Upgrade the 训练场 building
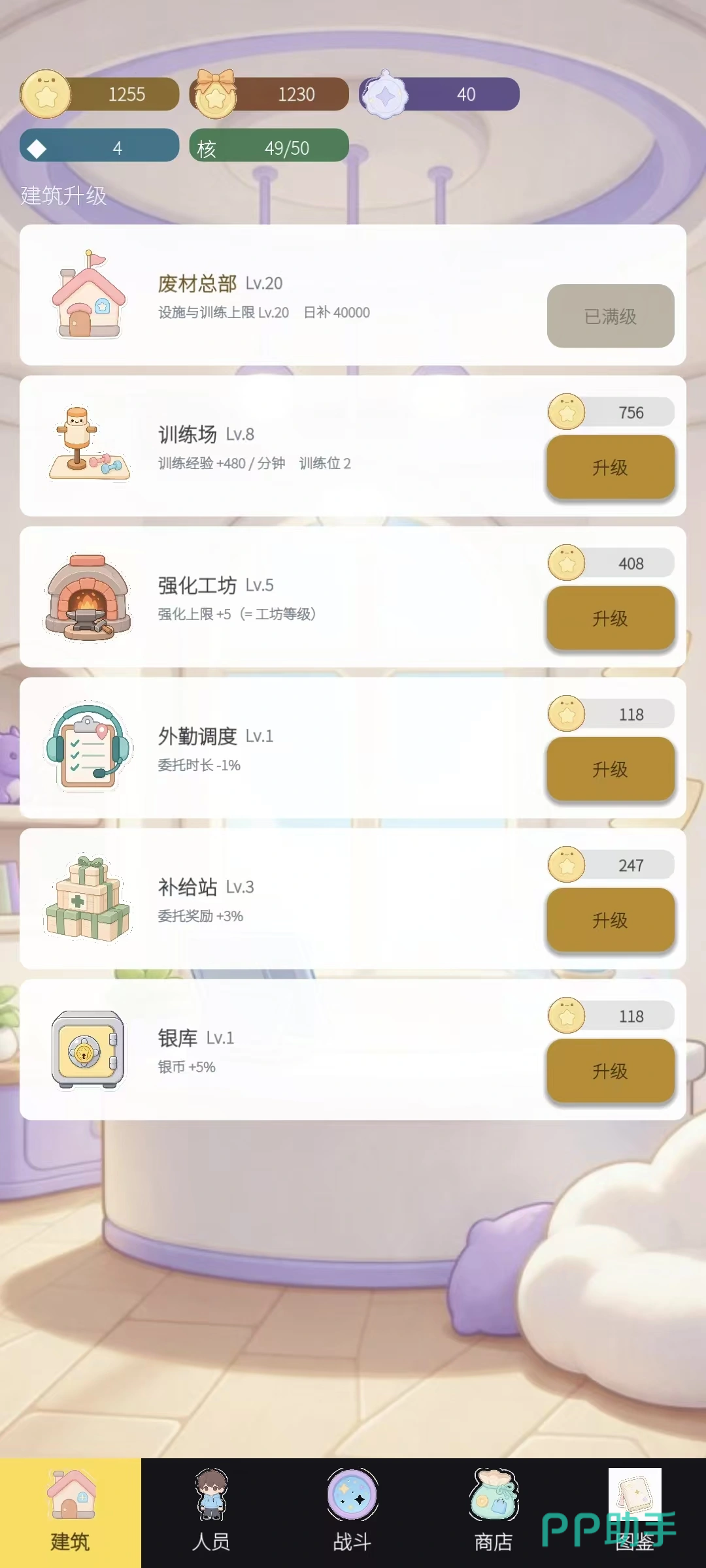The image size is (706, 1568). 611,467
